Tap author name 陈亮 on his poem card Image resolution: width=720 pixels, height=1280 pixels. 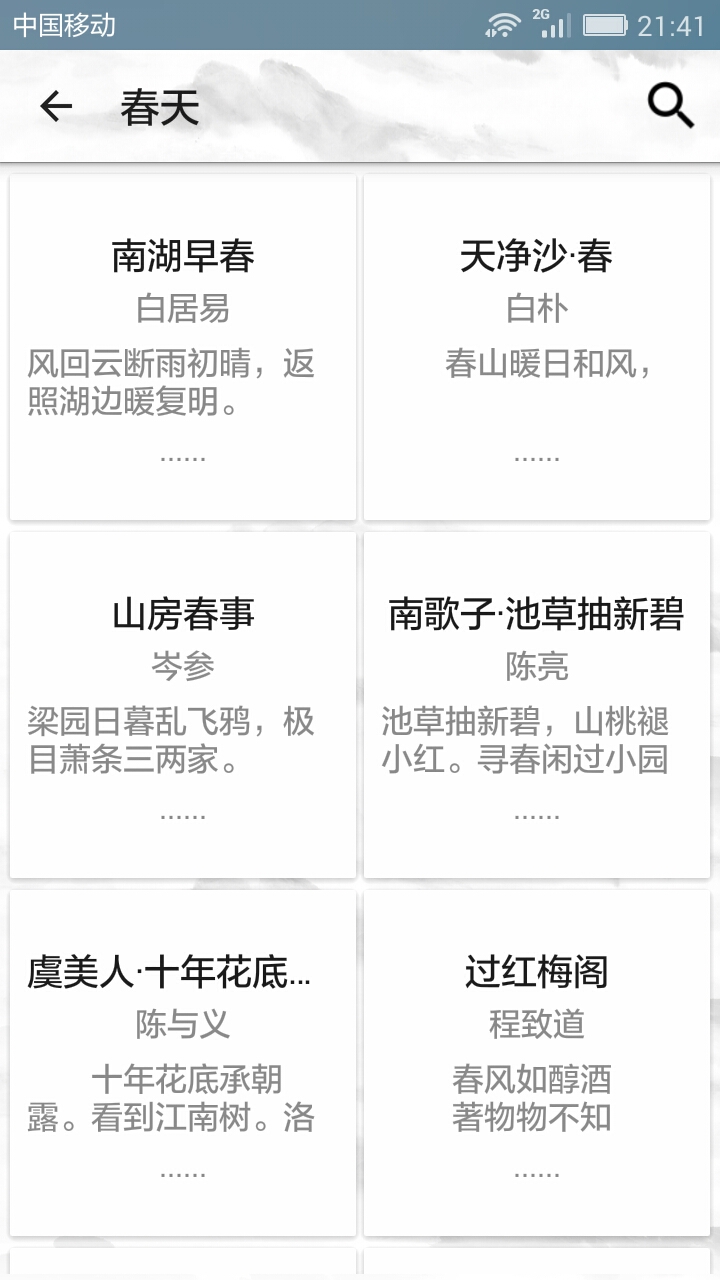(x=537, y=668)
